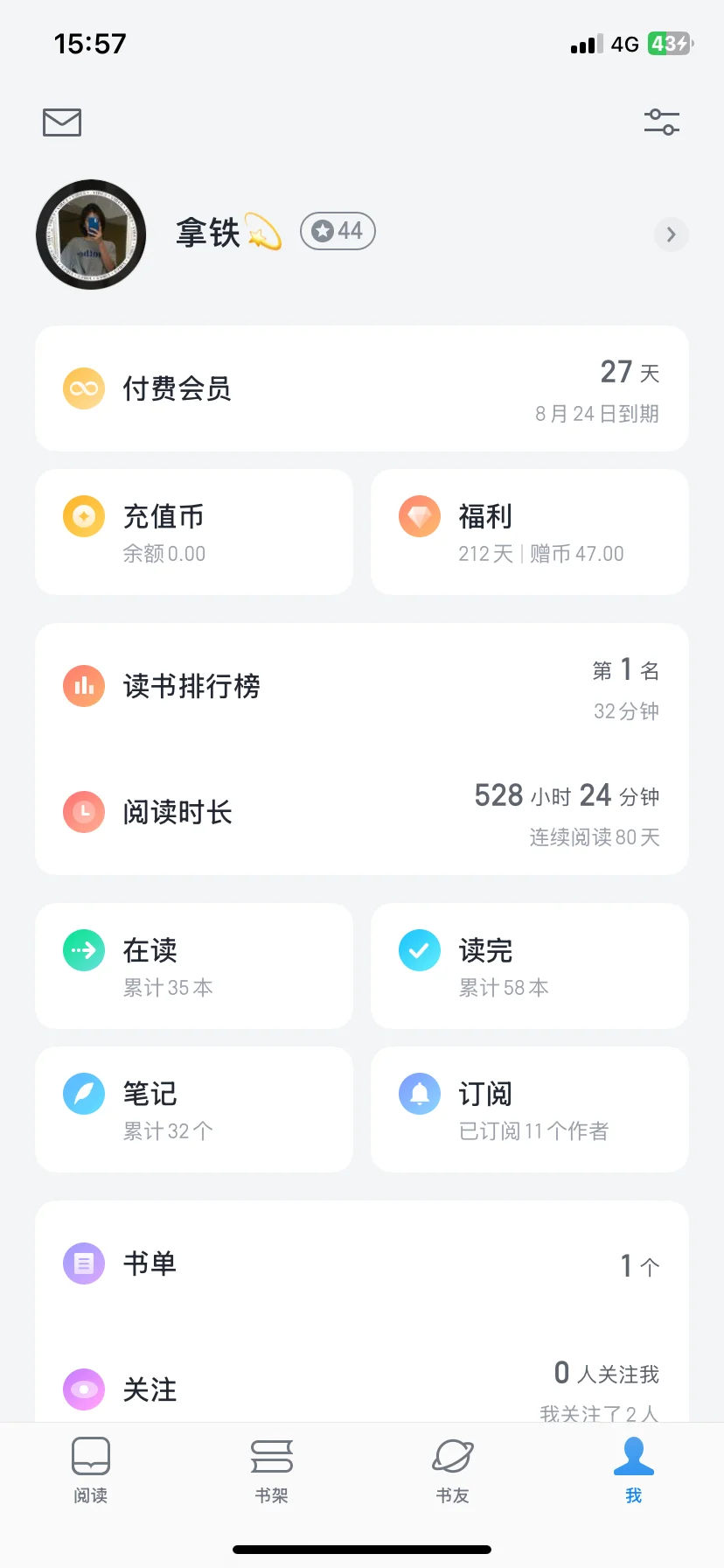This screenshot has width=724, height=1568.
Task: Tap the level 44 badge
Action: [338, 231]
